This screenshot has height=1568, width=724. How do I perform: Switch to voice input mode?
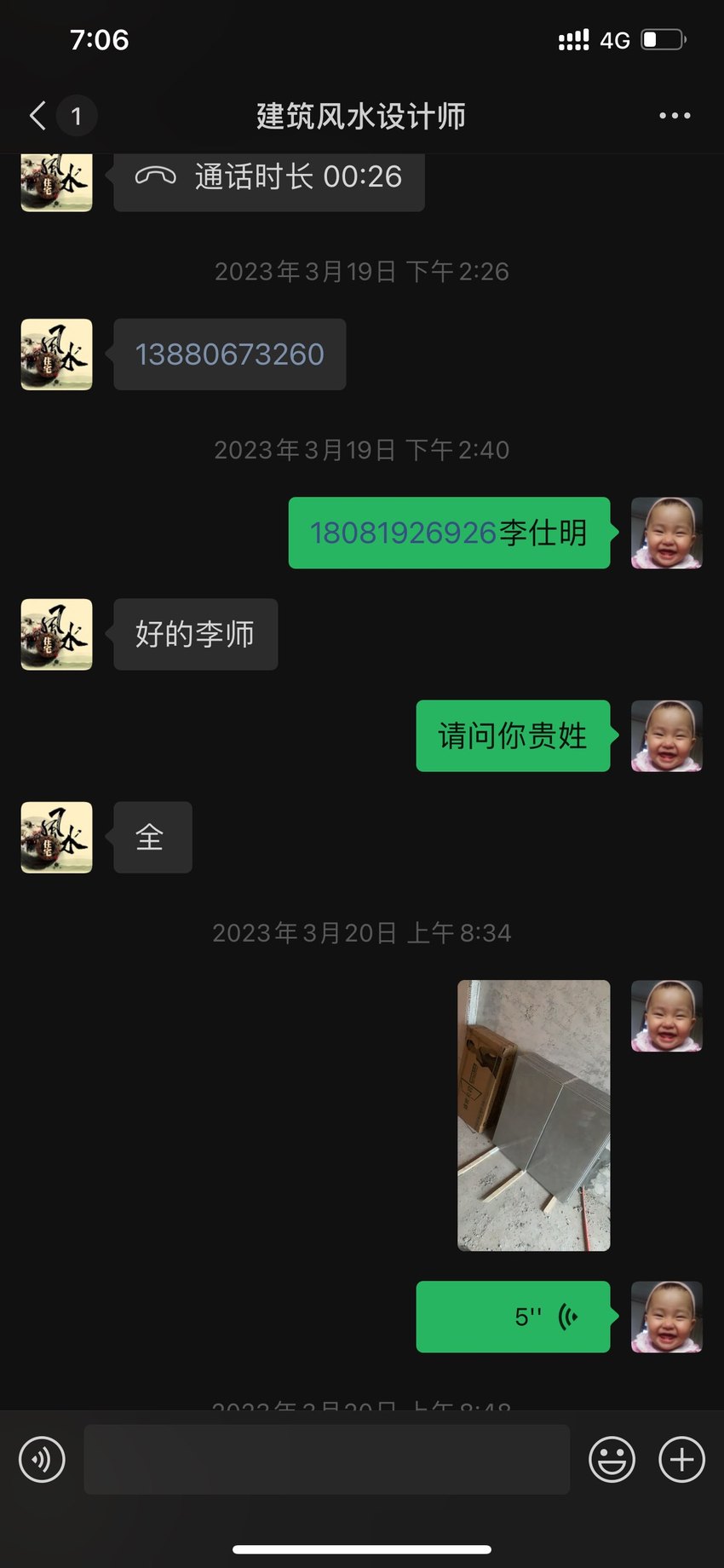tap(42, 1460)
